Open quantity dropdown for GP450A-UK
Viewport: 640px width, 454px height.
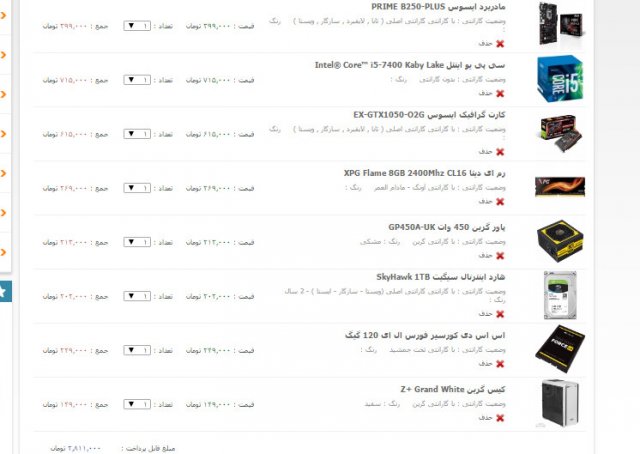click(138, 241)
